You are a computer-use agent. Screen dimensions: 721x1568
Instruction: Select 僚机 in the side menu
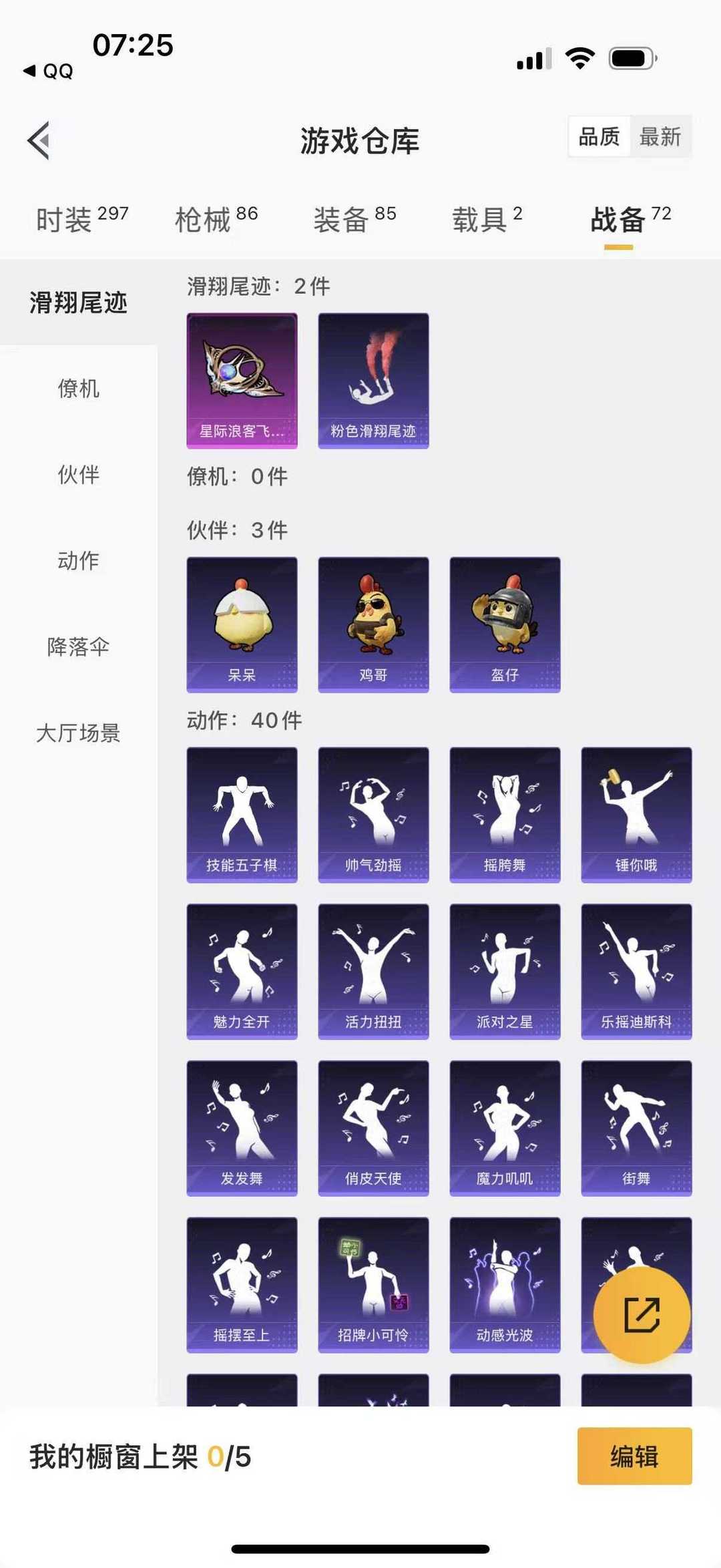pyautogui.click(x=78, y=388)
